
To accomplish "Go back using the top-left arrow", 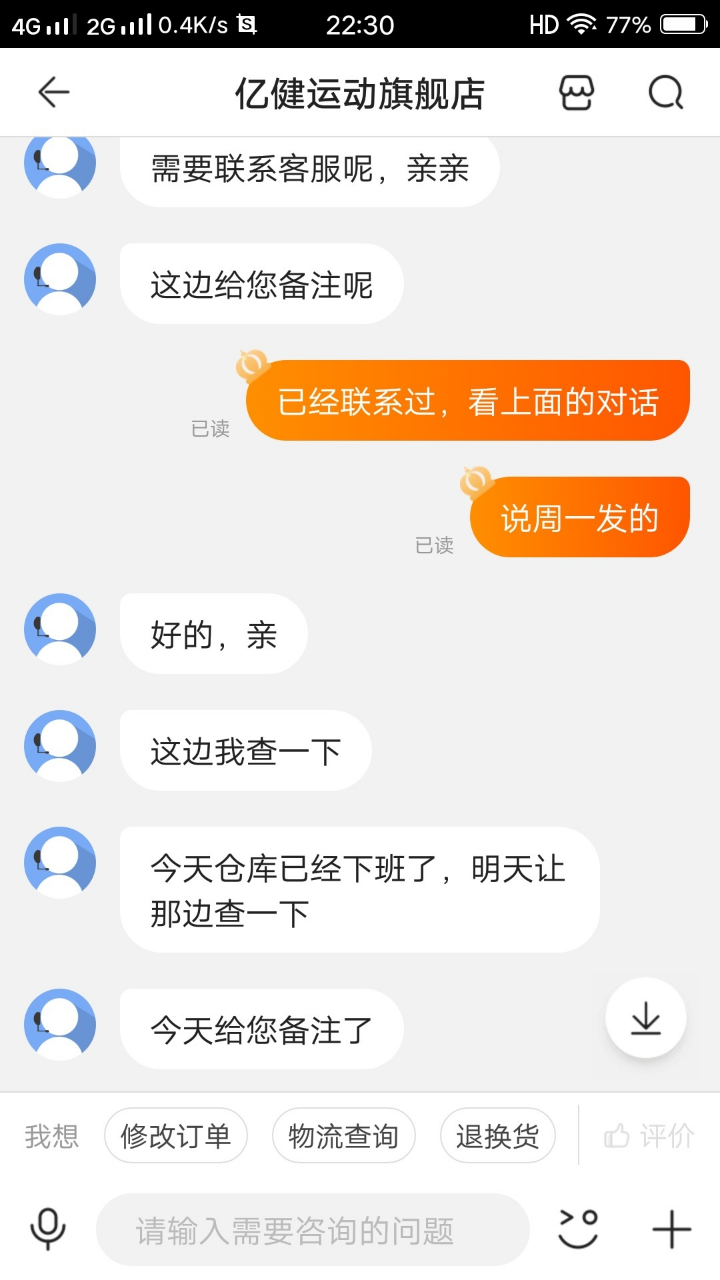I will point(53,93).
